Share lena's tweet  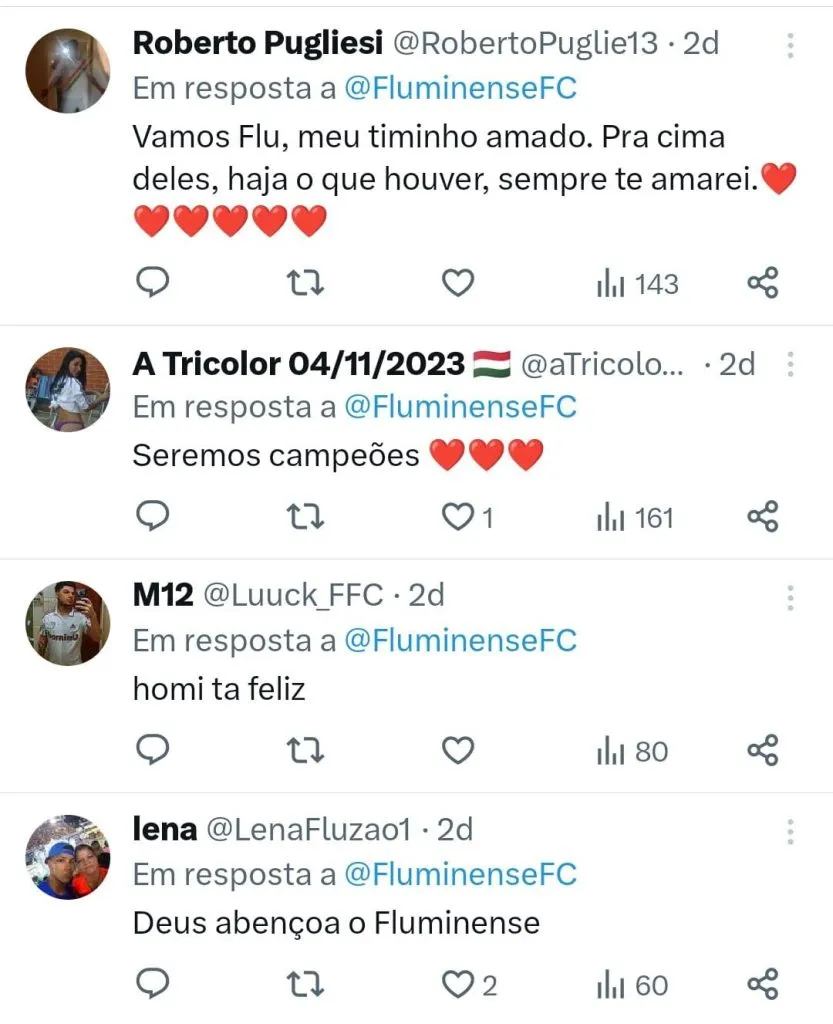click(x=763, y=985)
